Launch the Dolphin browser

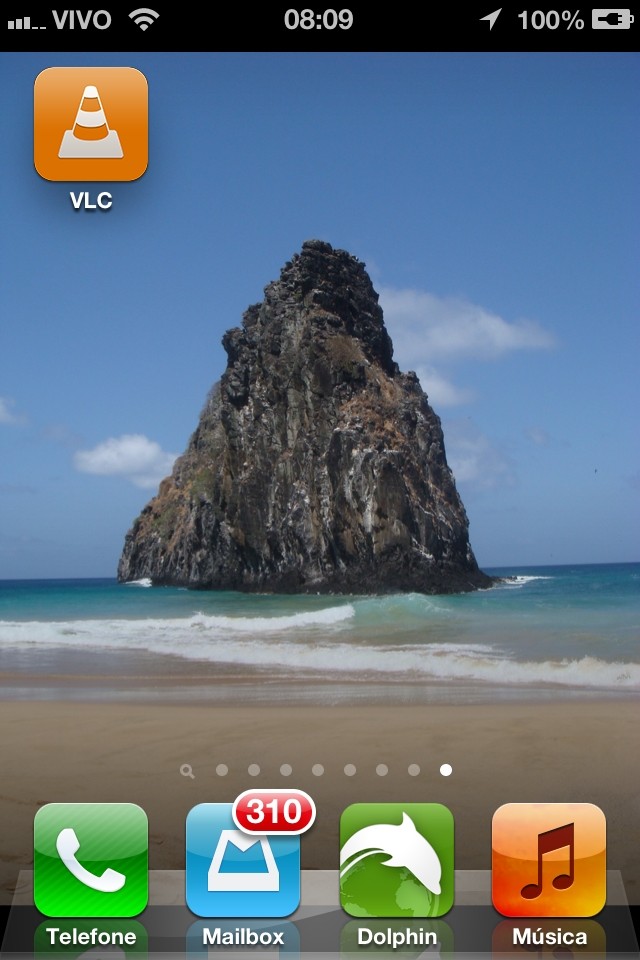[396, 861]
